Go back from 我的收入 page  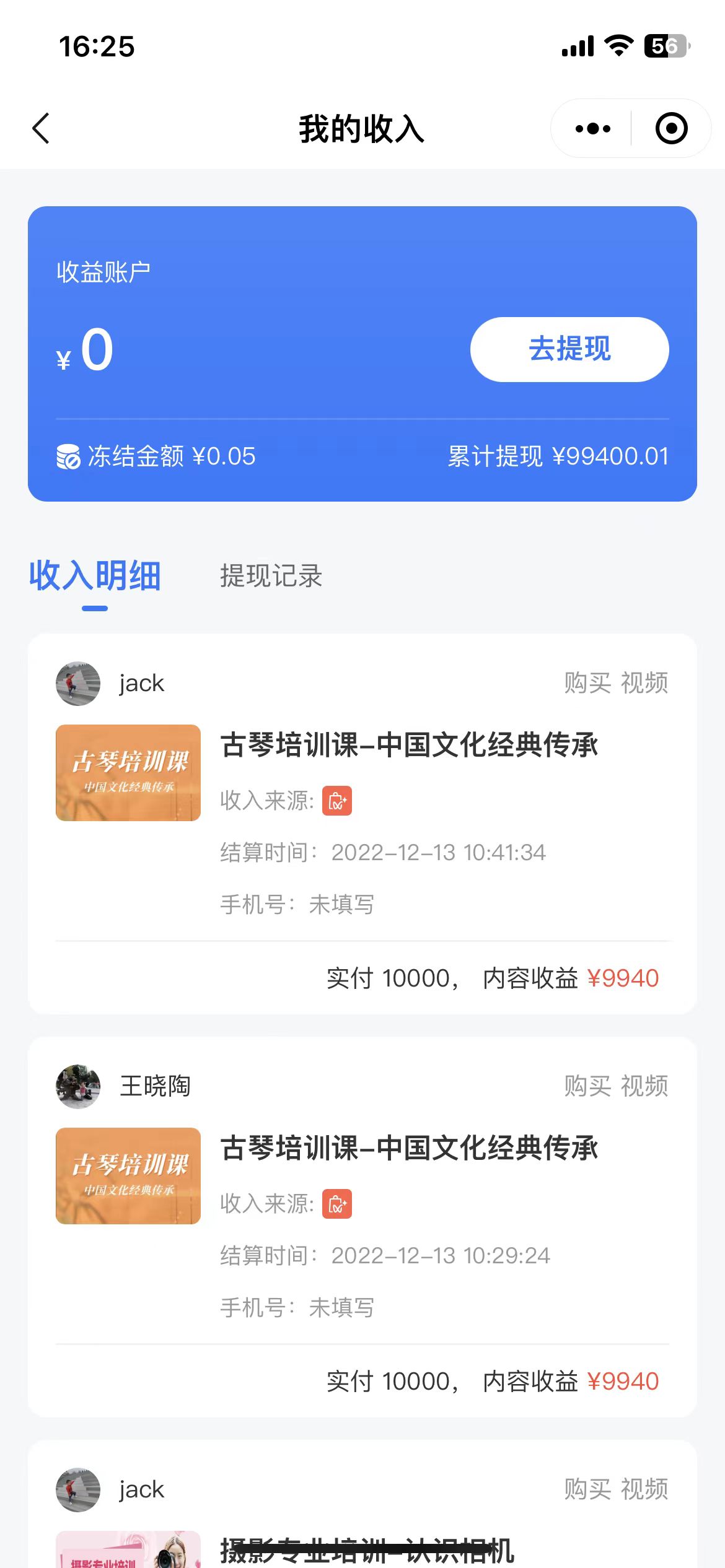(x=41, y=129)
